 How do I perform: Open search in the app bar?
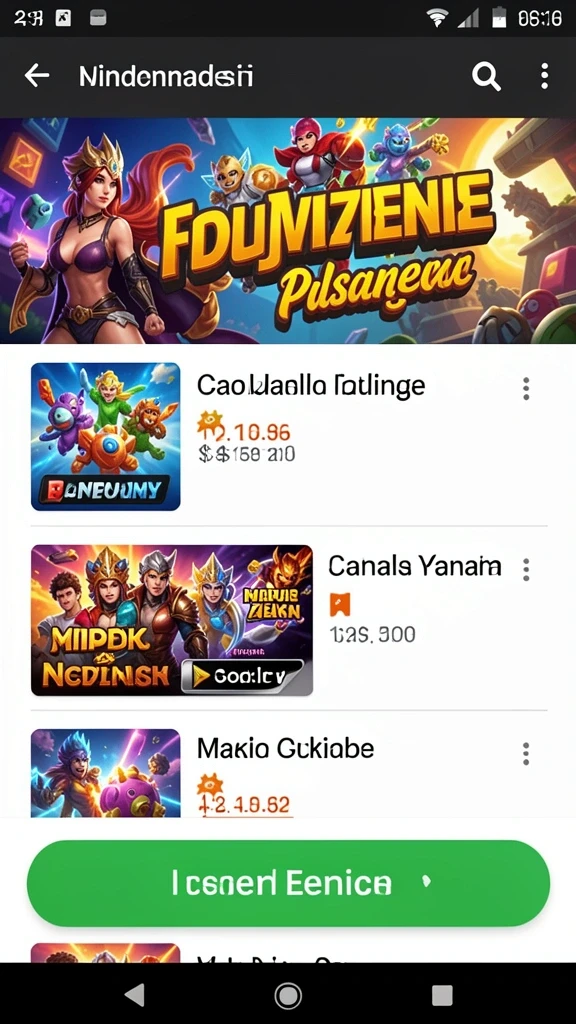[487, 77]
